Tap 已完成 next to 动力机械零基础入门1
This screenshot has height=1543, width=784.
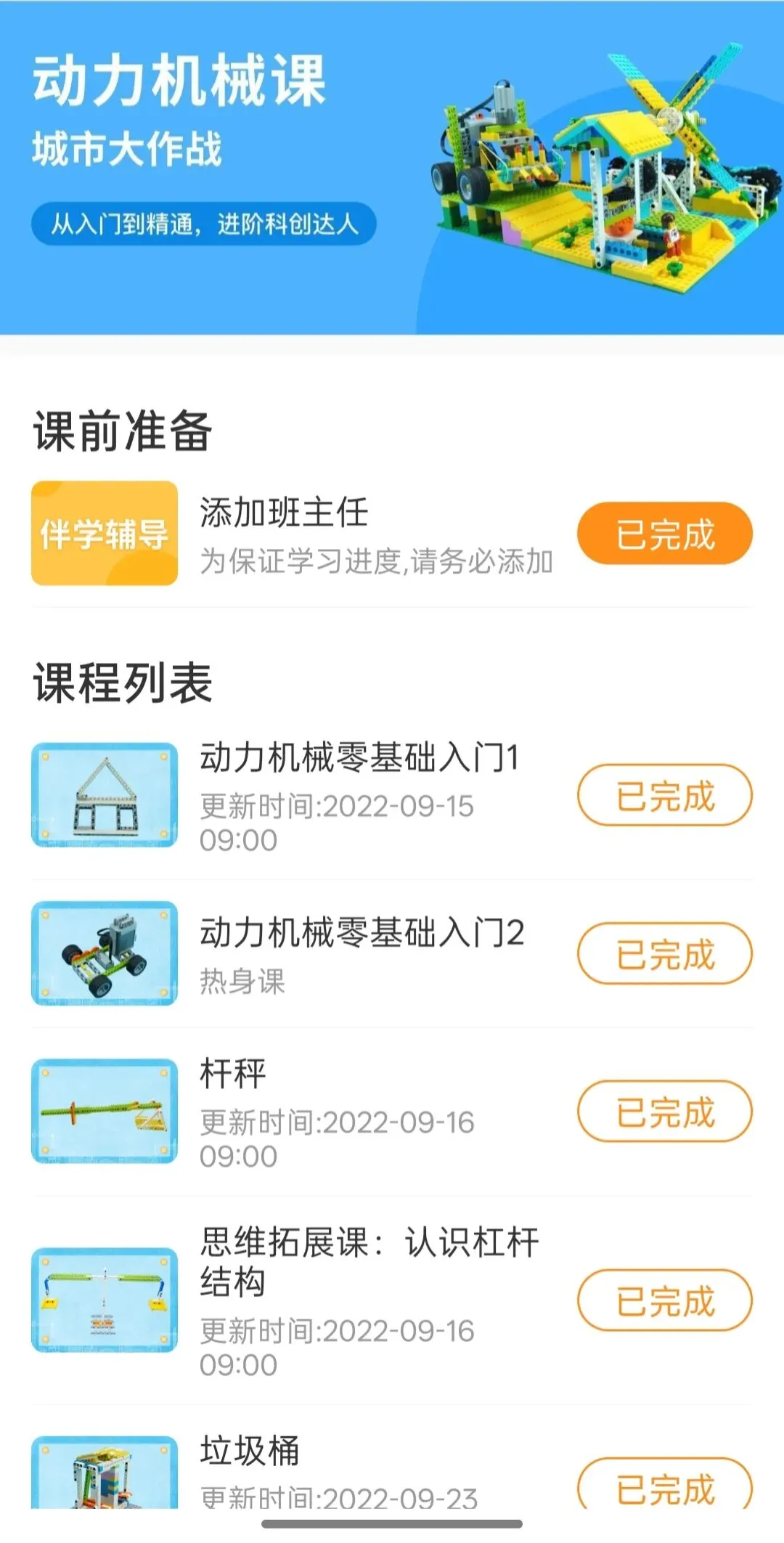point(664,795)
